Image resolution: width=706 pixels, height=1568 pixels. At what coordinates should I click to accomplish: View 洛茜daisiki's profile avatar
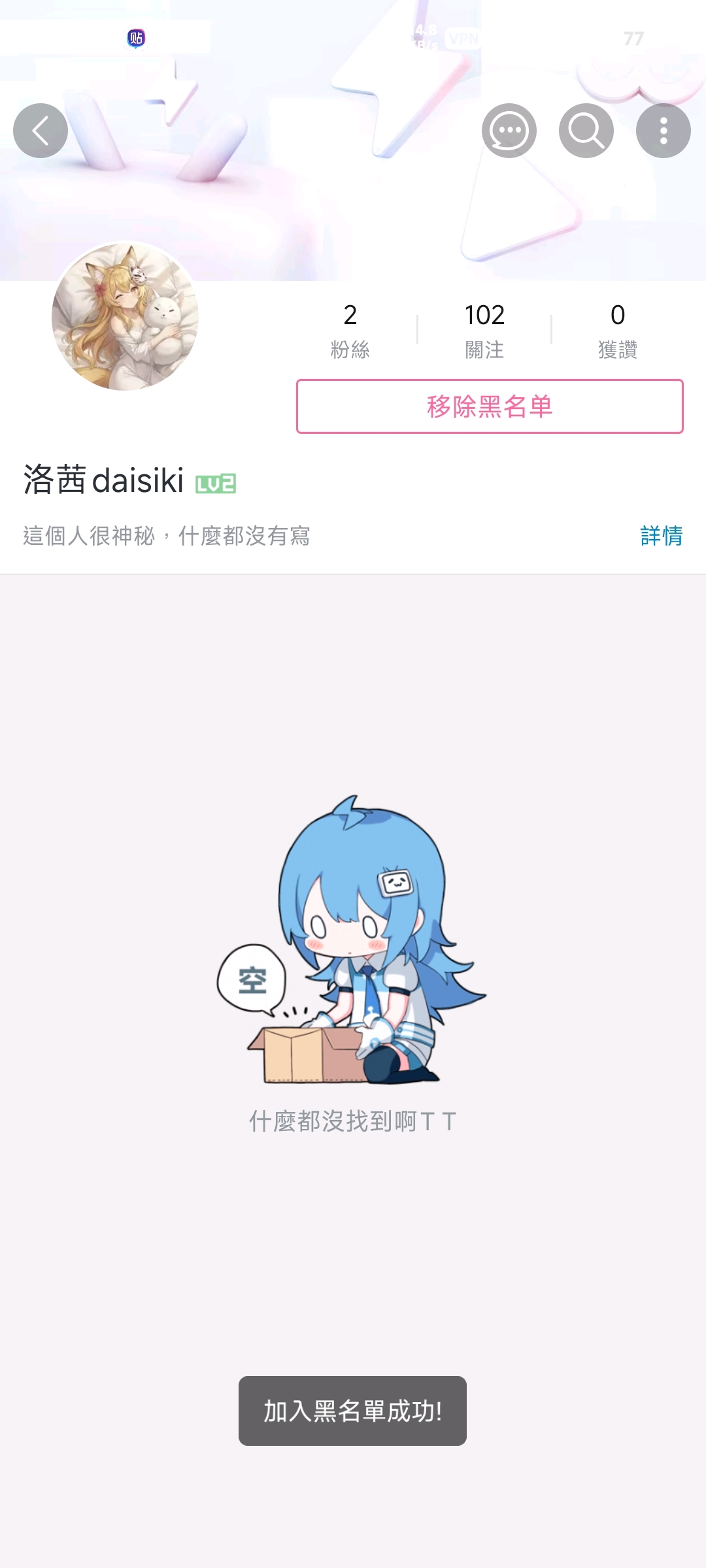125,316
